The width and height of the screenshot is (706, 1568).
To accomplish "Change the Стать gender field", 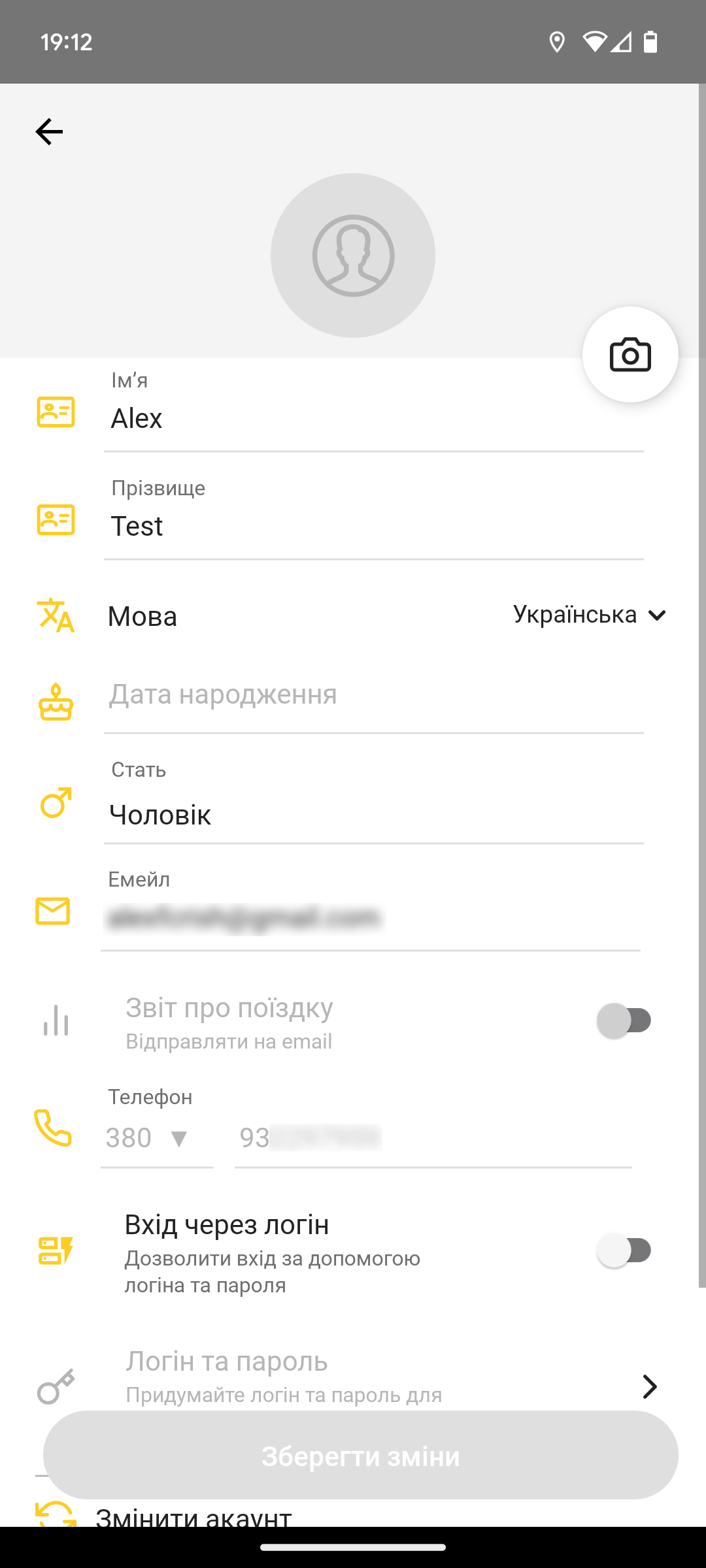I will click(373, 815).
